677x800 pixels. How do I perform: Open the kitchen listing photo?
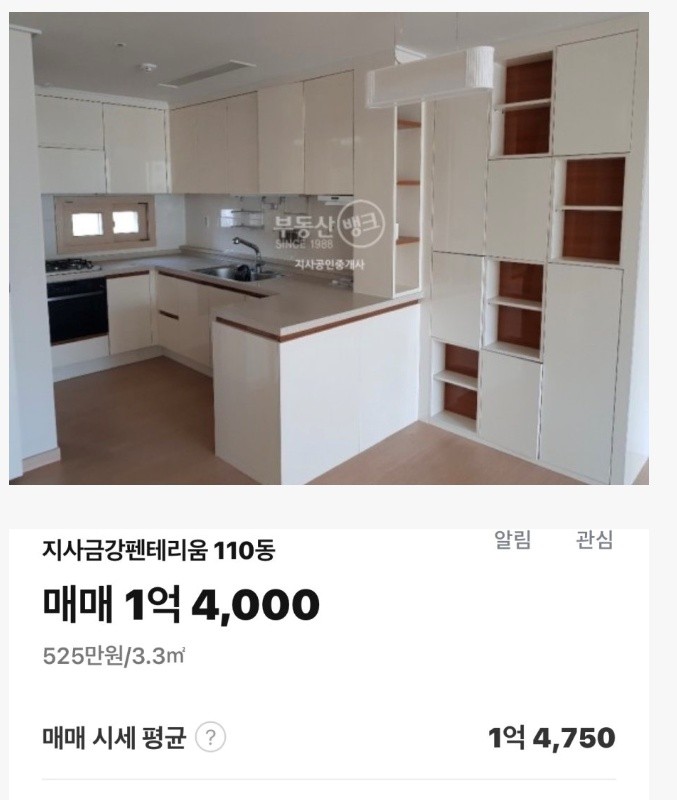(328, 248)
